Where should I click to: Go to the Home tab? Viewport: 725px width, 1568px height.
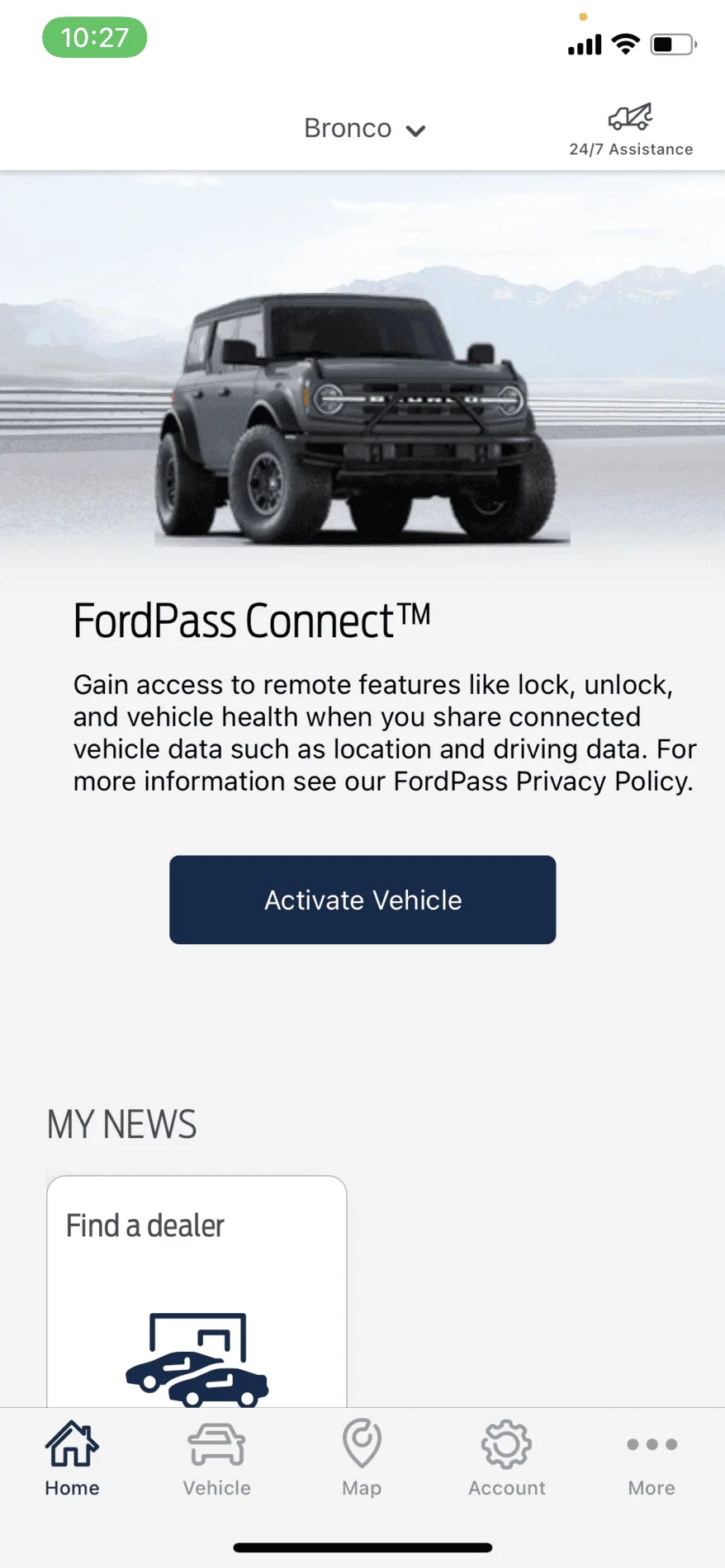72,1459
